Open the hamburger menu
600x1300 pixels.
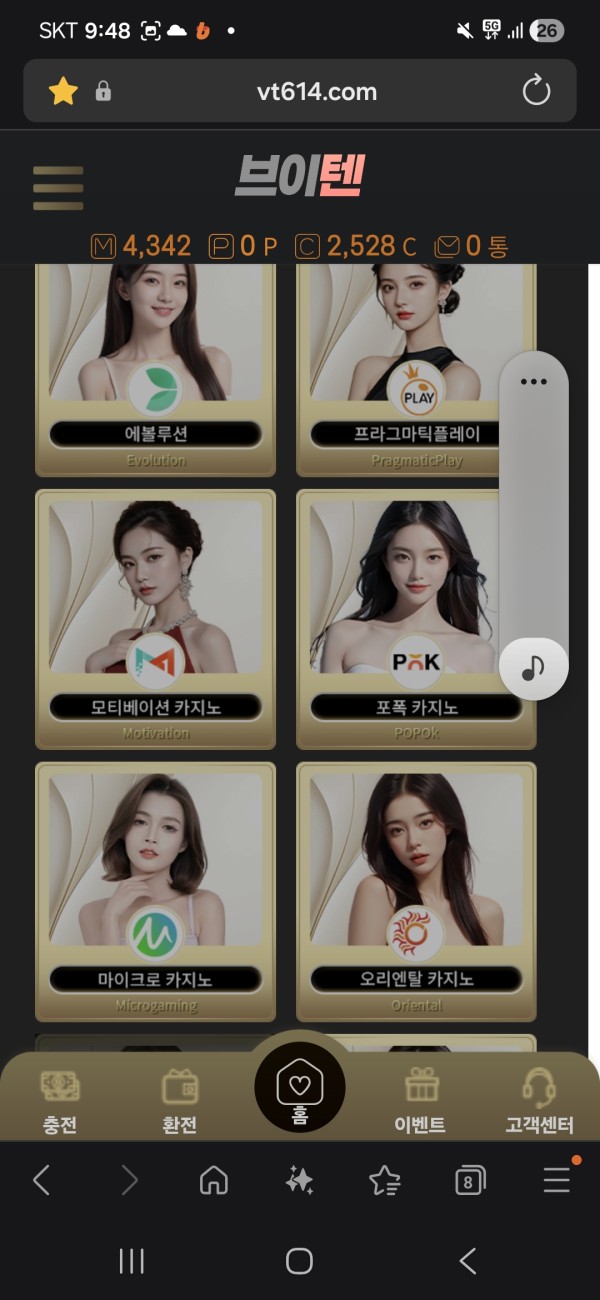[58, 188]
